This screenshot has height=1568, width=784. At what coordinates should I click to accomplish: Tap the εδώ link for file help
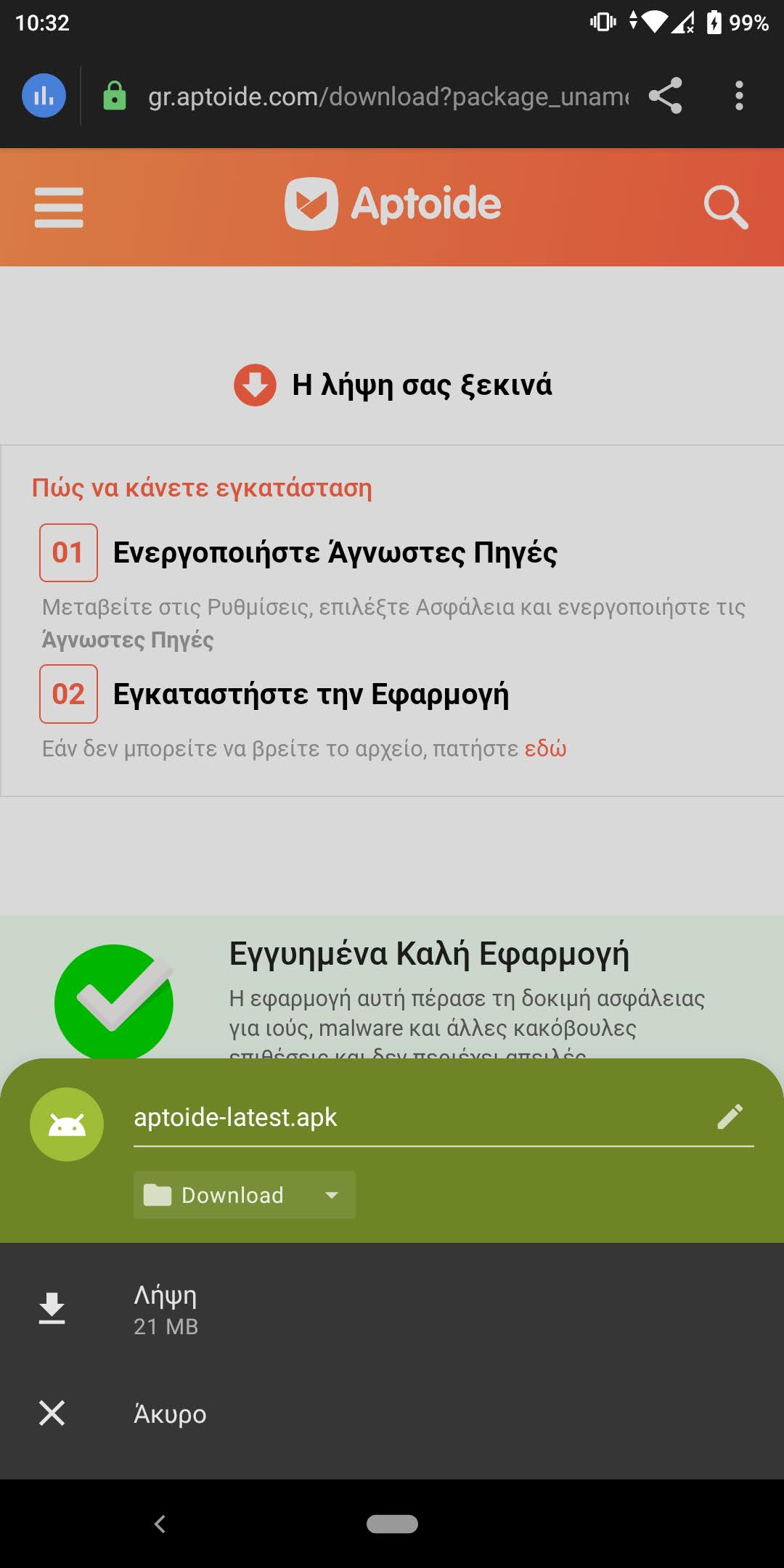pyautogui.click(x=544, y=748)
